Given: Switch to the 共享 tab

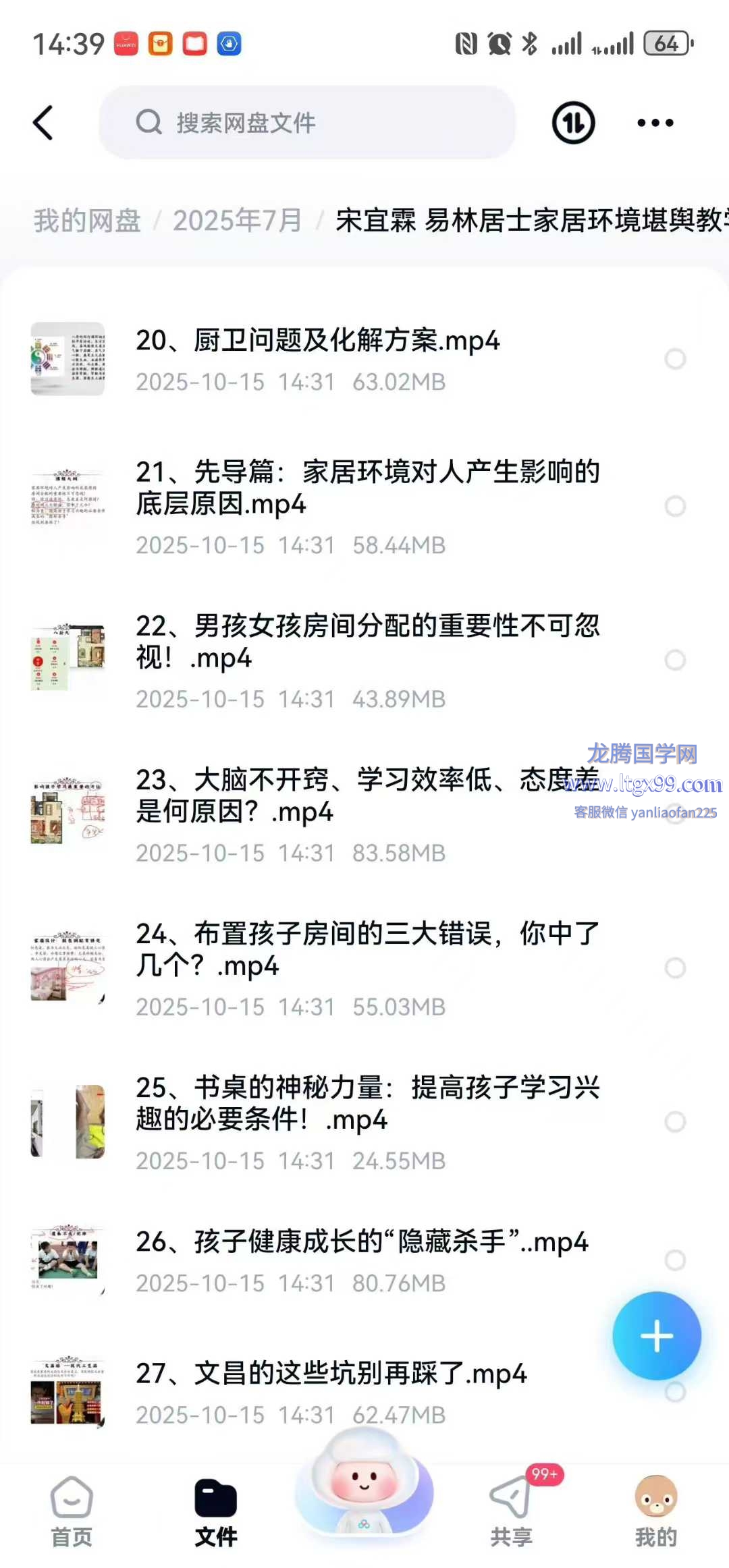Looking at the screenshot, I should pyautogui.click(x=511, y=1510).
